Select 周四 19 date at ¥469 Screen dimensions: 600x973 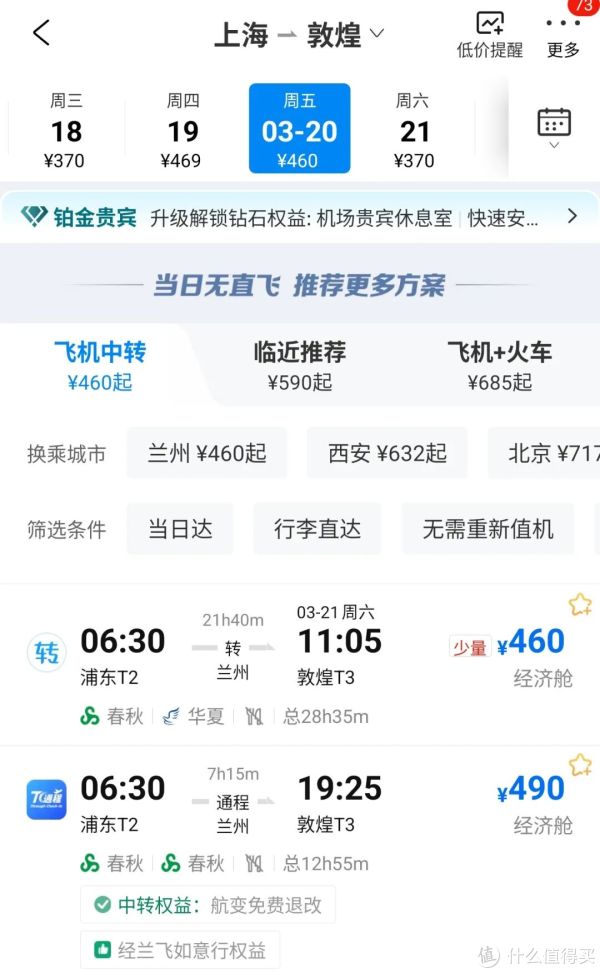click(183, 129)
